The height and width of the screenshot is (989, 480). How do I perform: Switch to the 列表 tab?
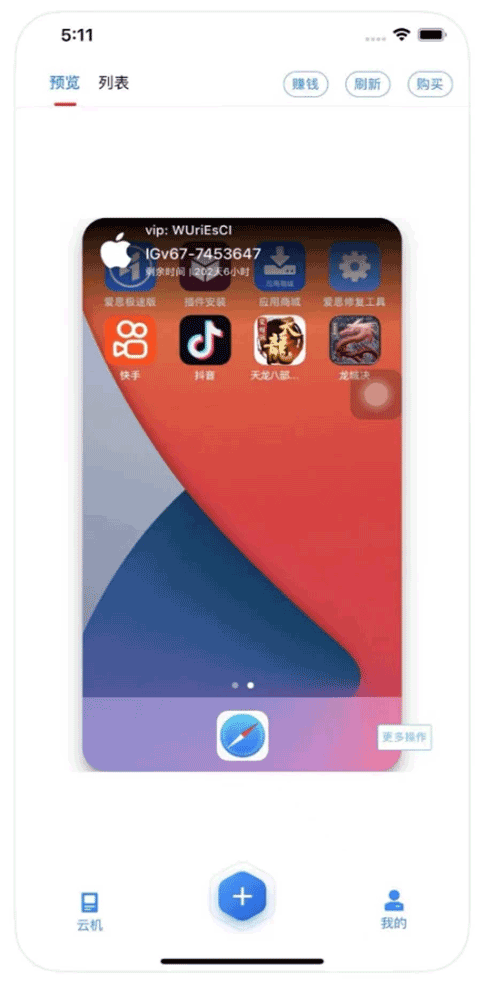pyautogui.click(x=114, y=83)
